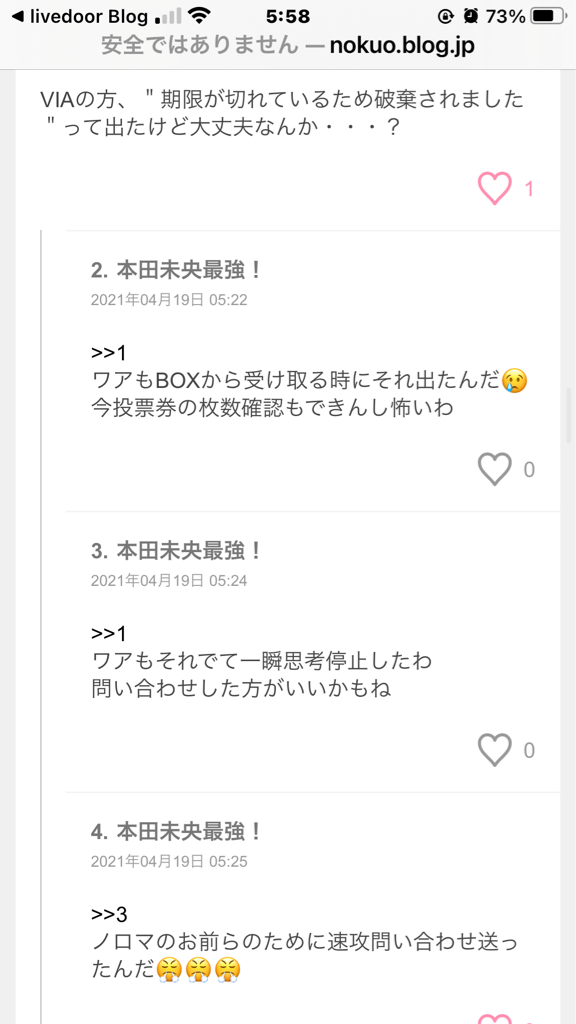Like comment 2 posted at 05:22

click(x=494, y=470)
